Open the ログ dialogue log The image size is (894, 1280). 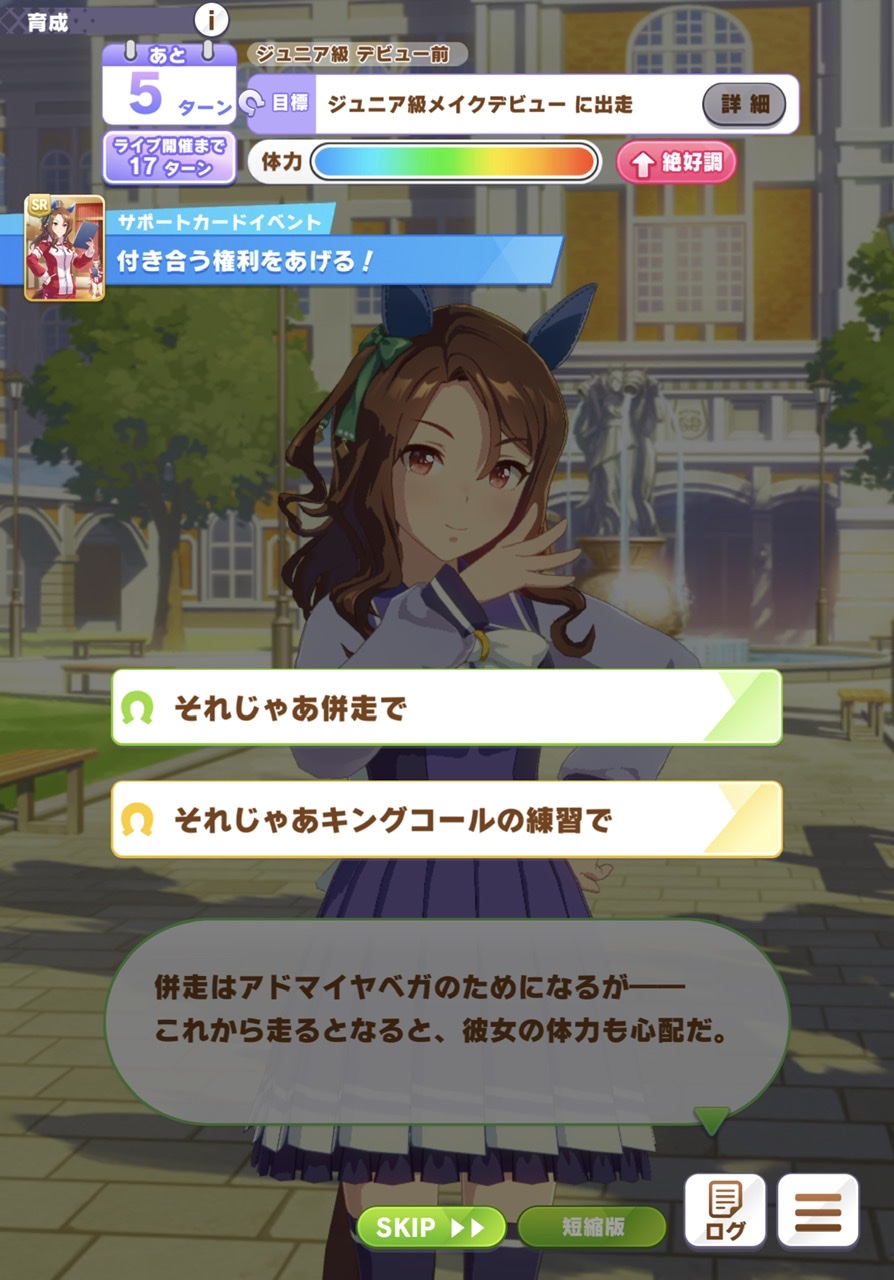725,1211
